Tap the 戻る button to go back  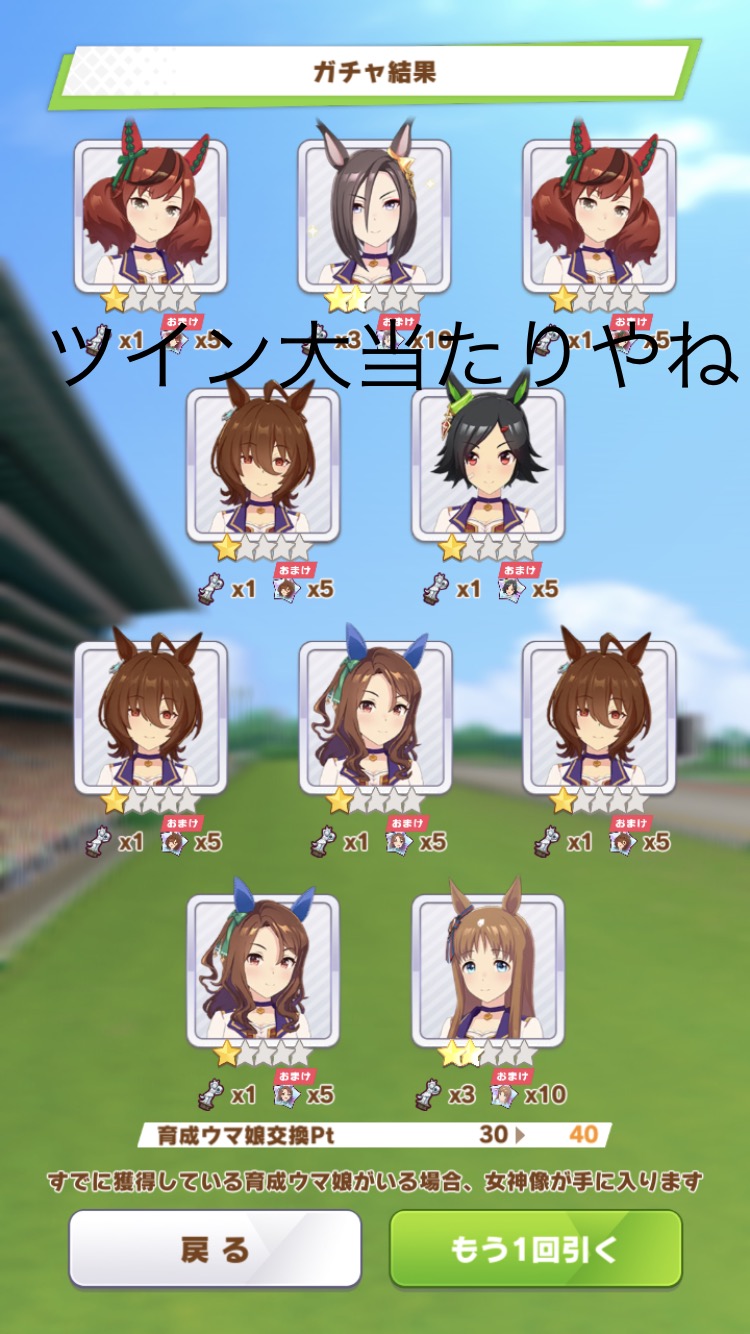pyautogui.click(x=214, y=1248)
